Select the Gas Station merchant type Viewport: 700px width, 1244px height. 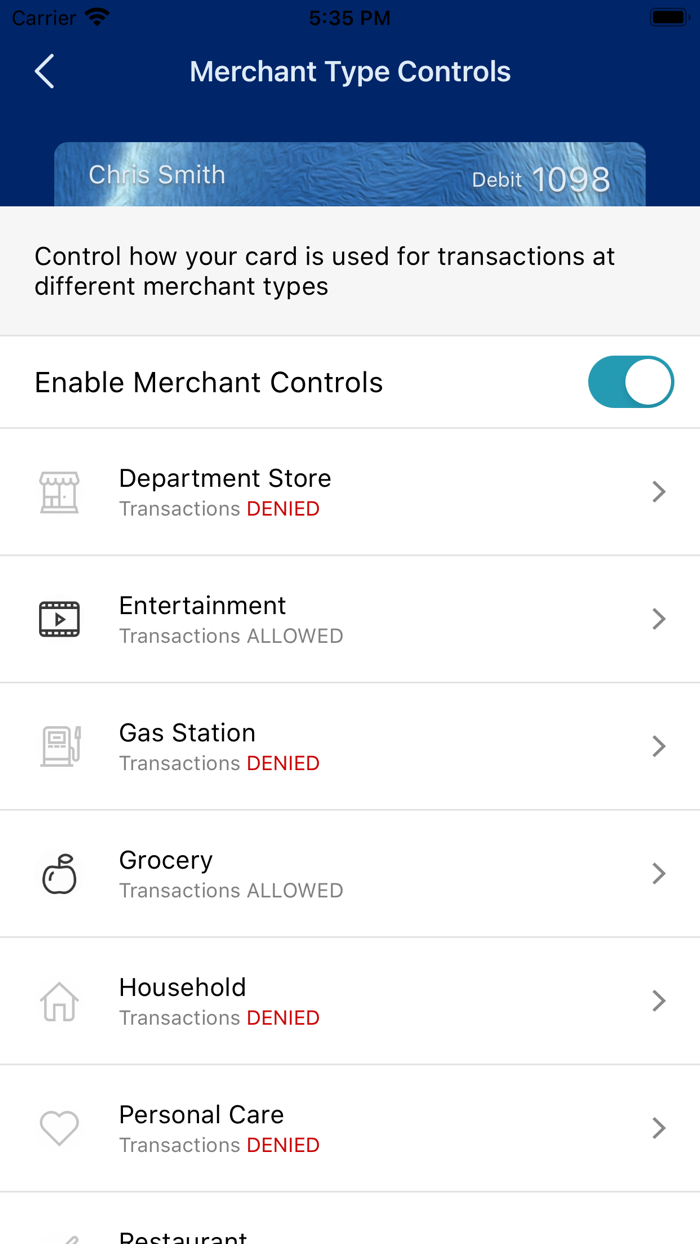pyautogui.click(x=350, y=746)
